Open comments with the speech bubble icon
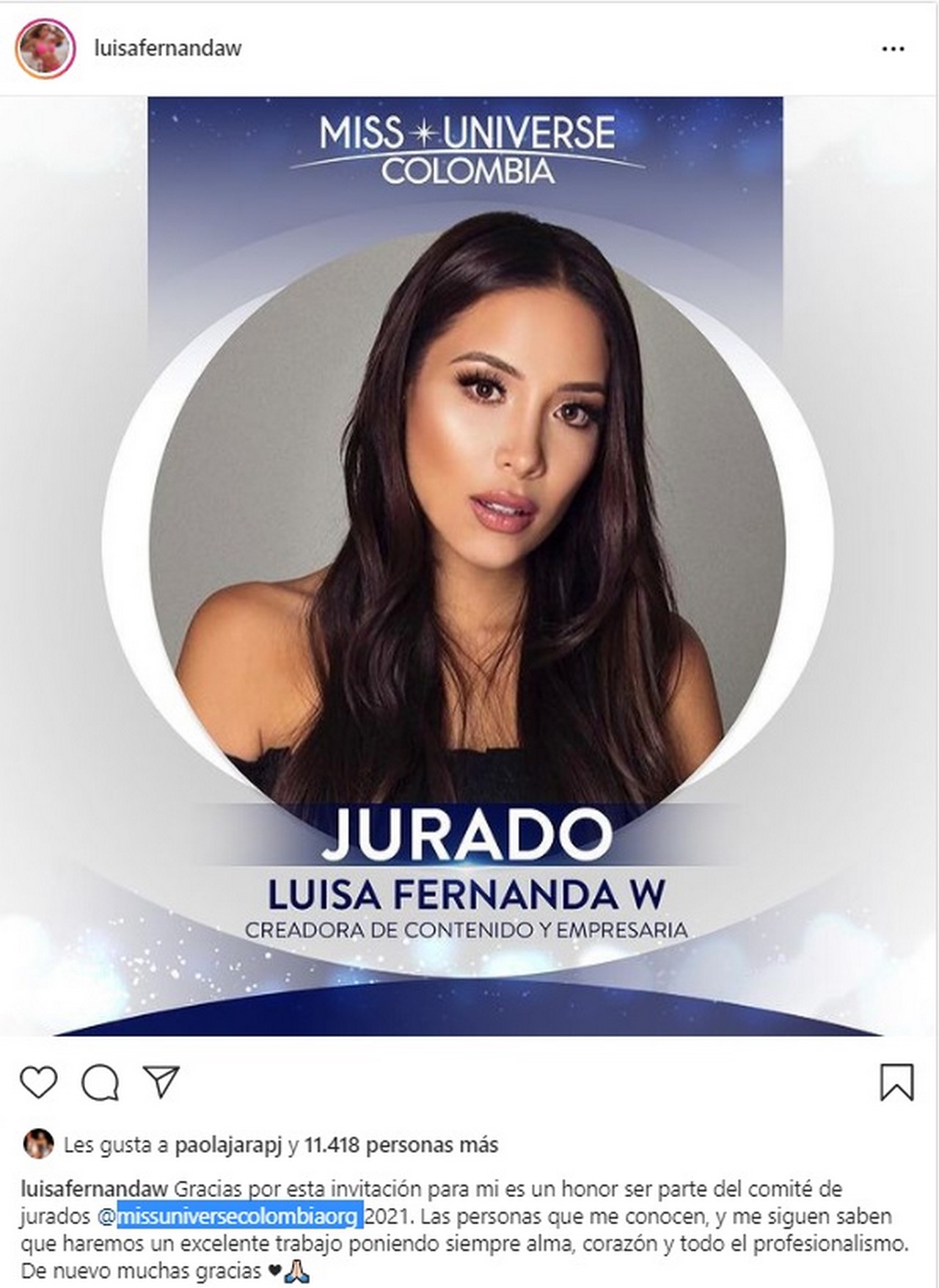This screenshot has height=1288, width=939. point(100,1083)
